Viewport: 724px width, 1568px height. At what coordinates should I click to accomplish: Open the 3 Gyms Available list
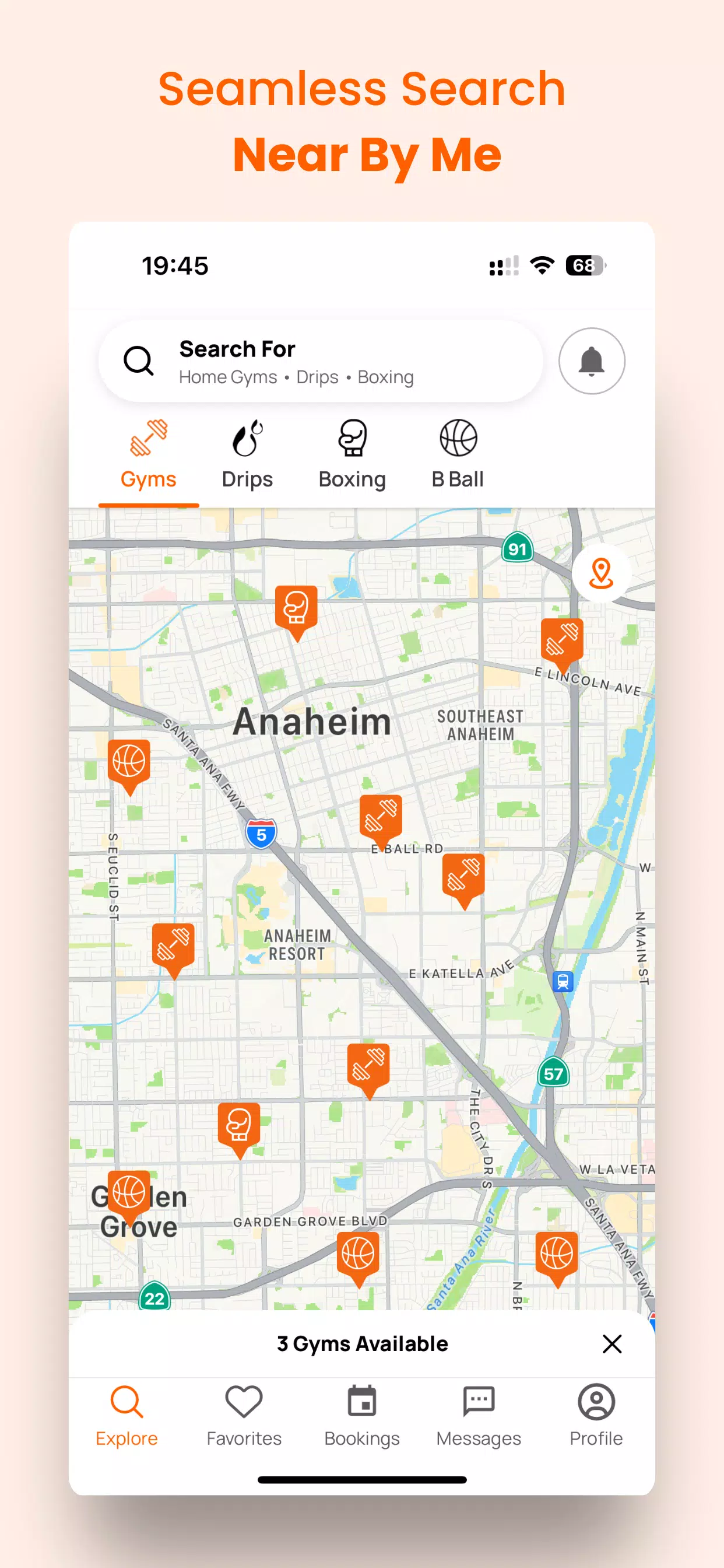(362, 1344)
